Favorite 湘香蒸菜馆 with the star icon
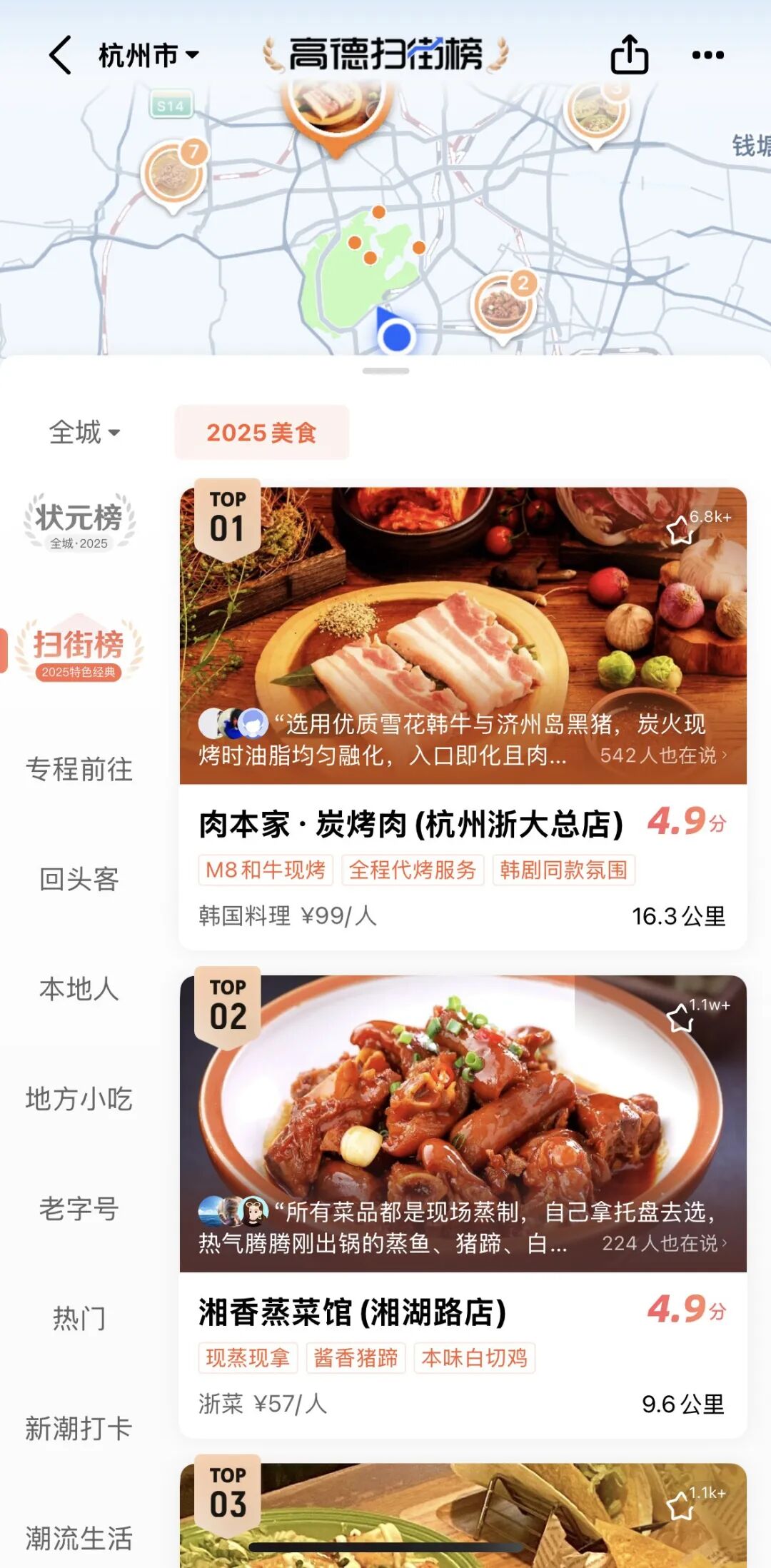 click(680, 1018)
